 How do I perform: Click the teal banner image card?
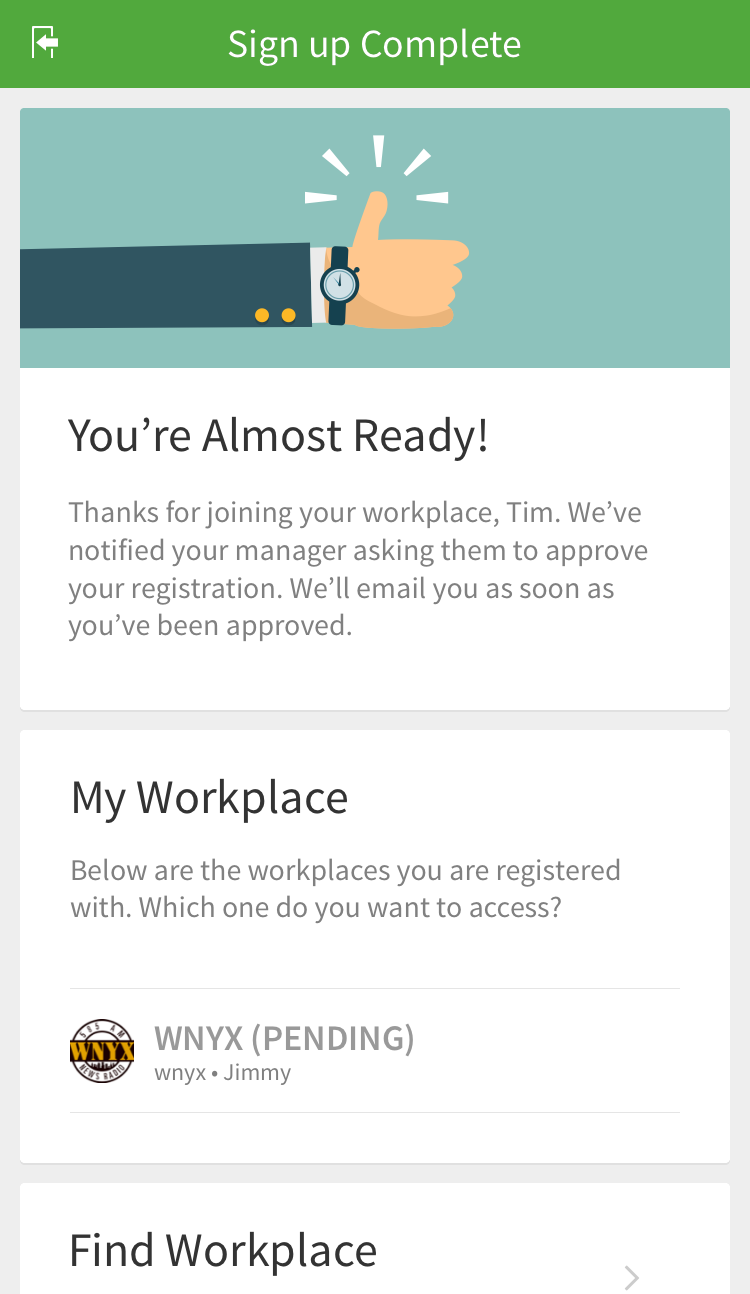[375, 235]
